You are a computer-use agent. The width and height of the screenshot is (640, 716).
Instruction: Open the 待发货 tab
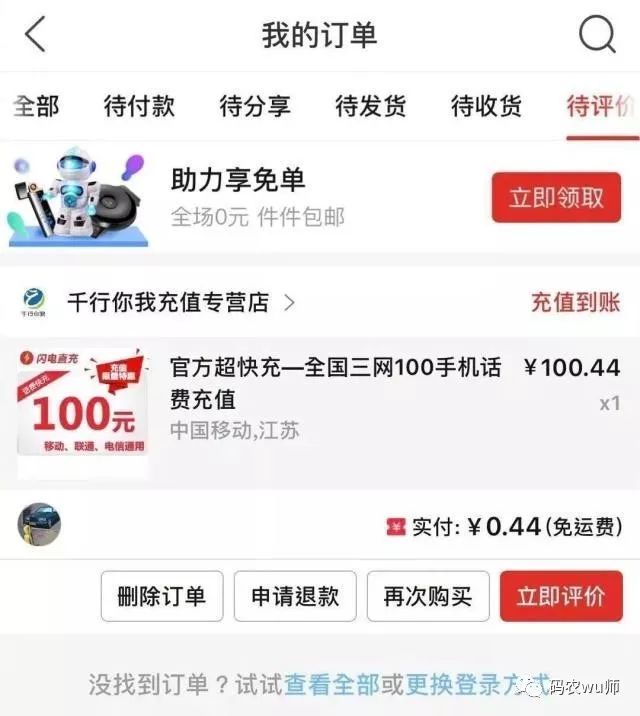[371, 106]
